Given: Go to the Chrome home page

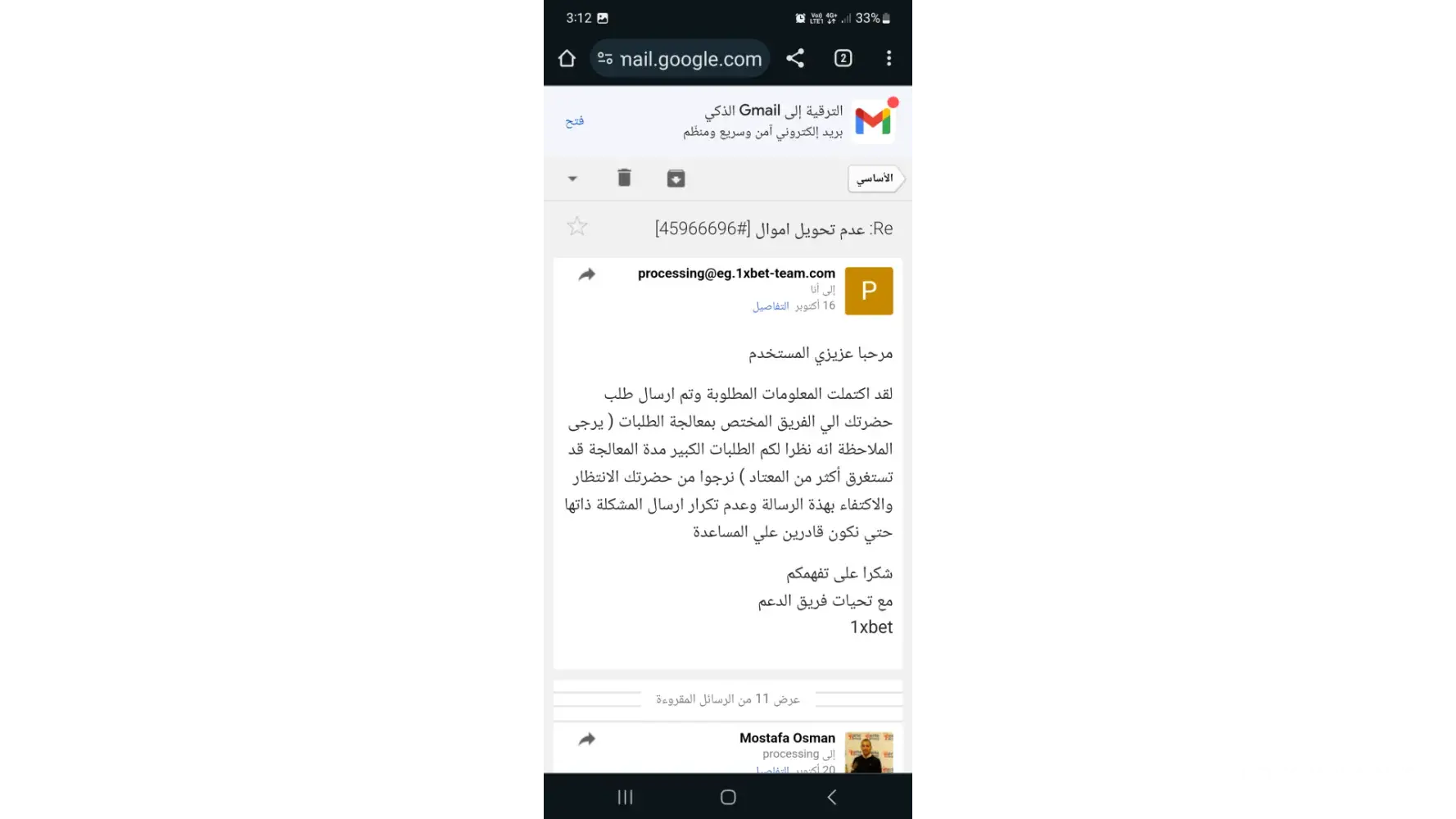Looking at the screenshot, I should pyautogui.click(x=567, y=59).
